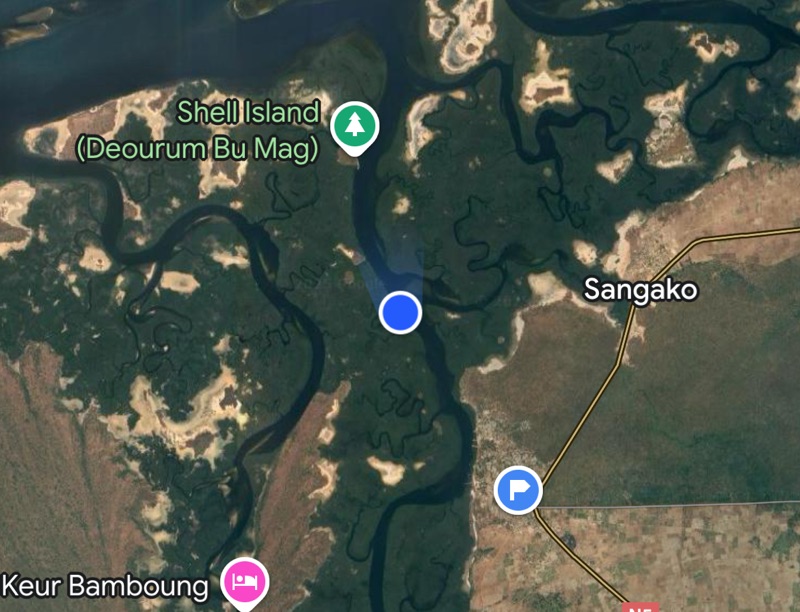This screenshot has width=800, height=612.
Task: Tap the blue current location dot
Action: 400,313
